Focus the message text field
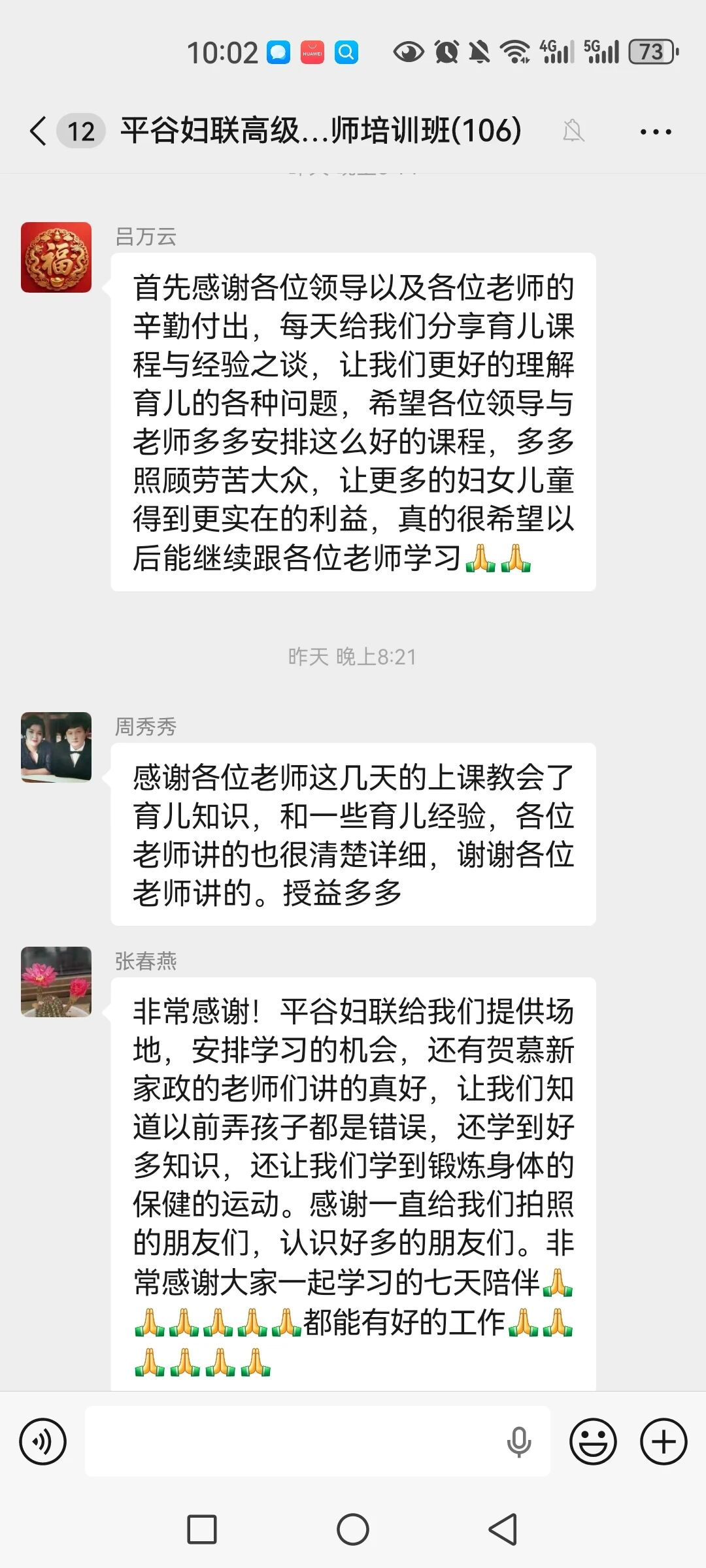 click(294, 1441)
